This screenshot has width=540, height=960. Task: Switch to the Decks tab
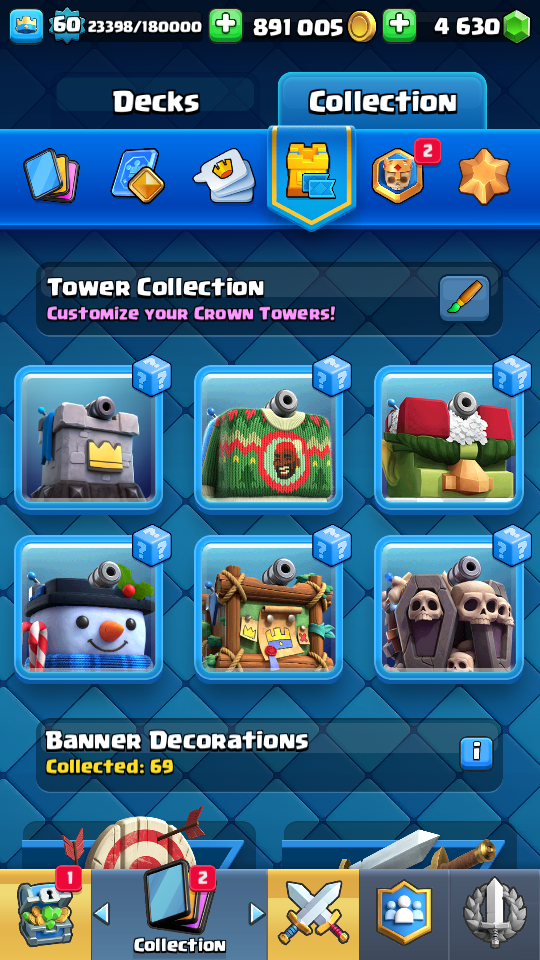(x=156, y=101)
